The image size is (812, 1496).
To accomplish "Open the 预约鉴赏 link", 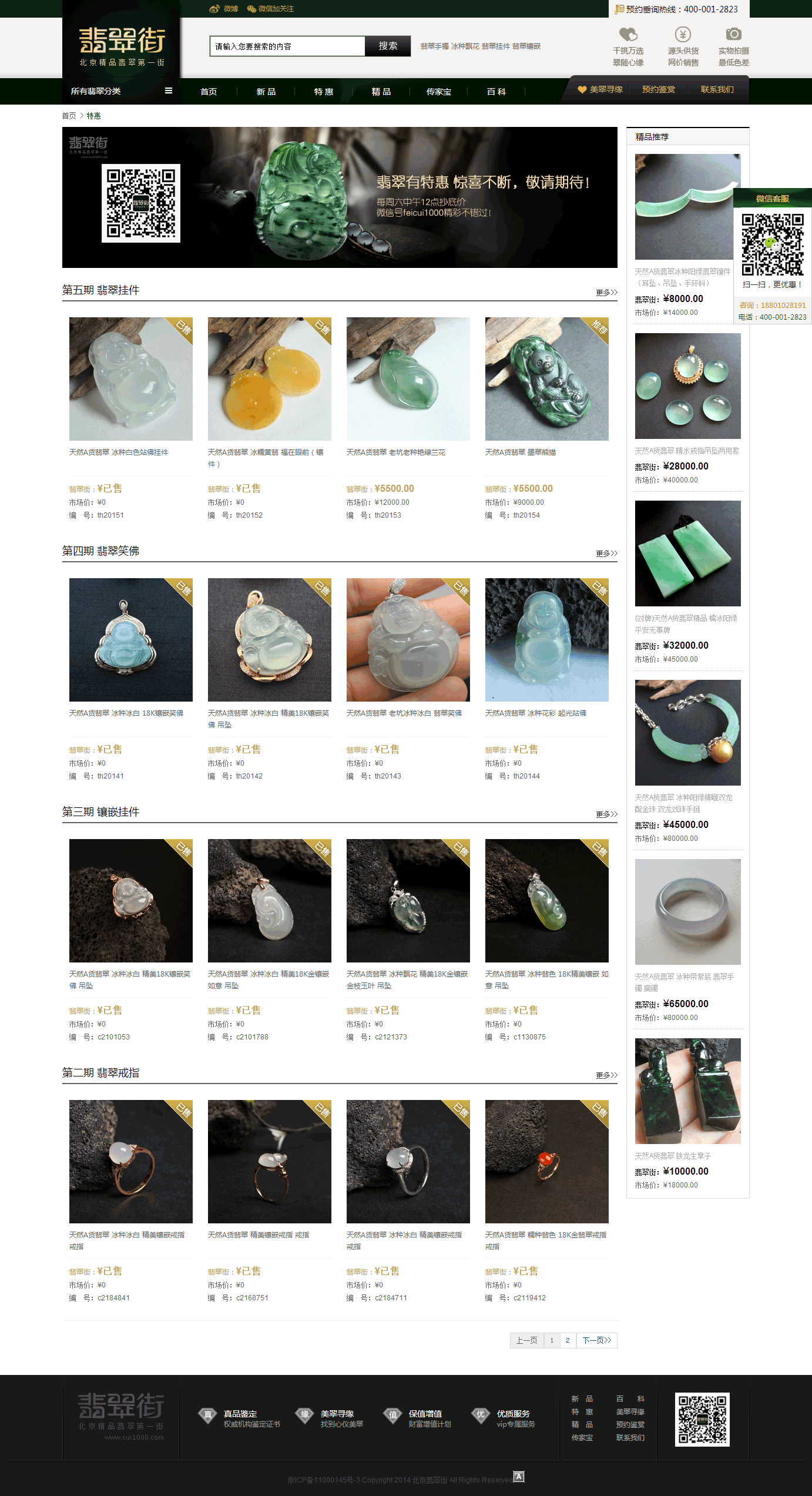I will click(x=658, y=89).
